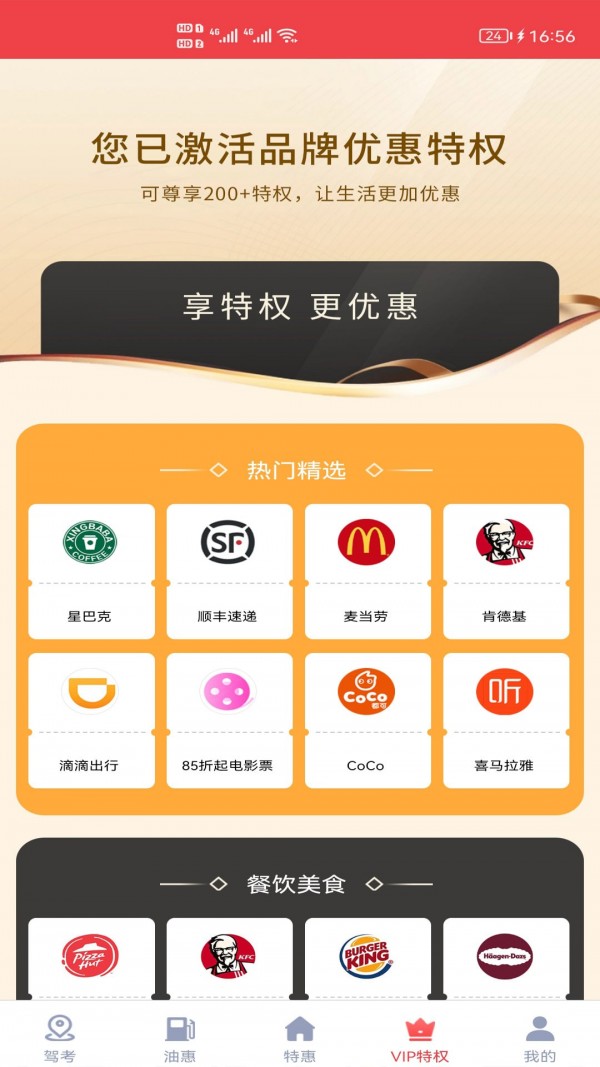Open the KFC card under 餐饮美食
The width and height of the screenshot is (600, 1067).
pyautogui.click(x=229, y=957)
